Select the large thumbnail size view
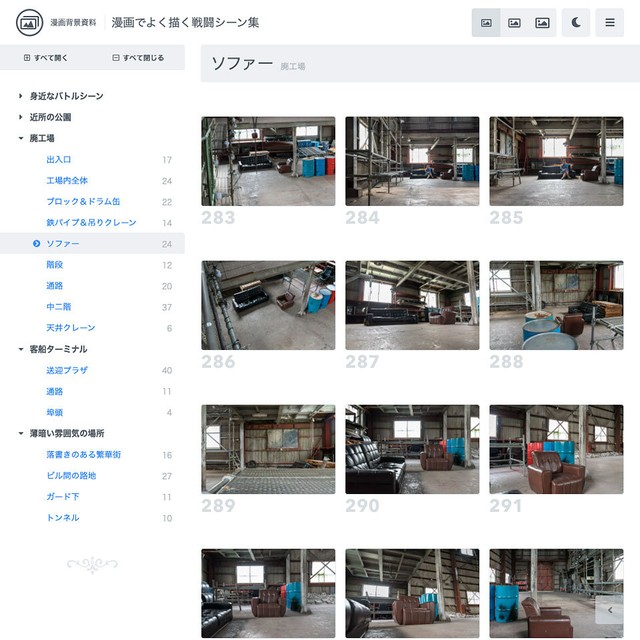 (x=542, y=22)
